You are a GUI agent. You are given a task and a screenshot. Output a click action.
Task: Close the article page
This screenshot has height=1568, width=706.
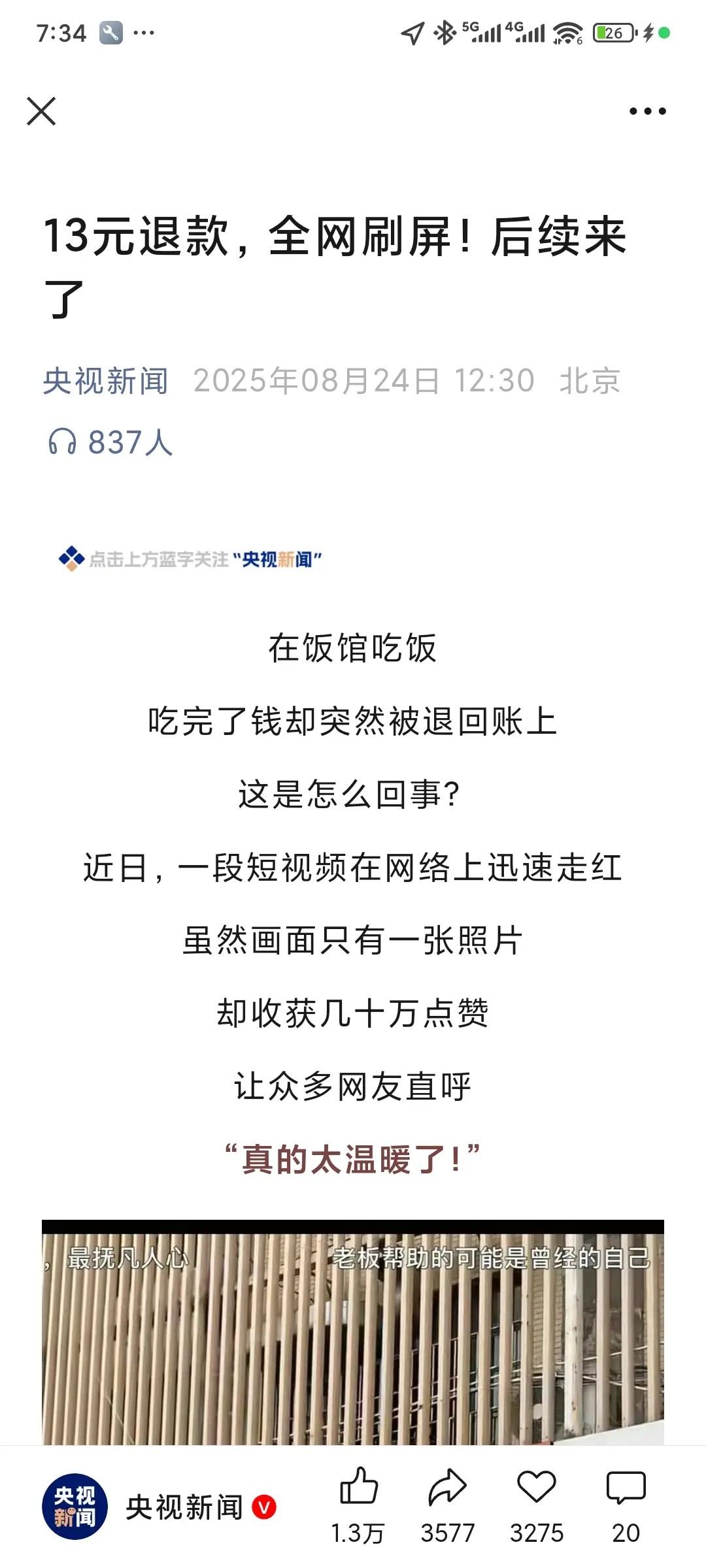pyautogui.click(x=41, y=111)
